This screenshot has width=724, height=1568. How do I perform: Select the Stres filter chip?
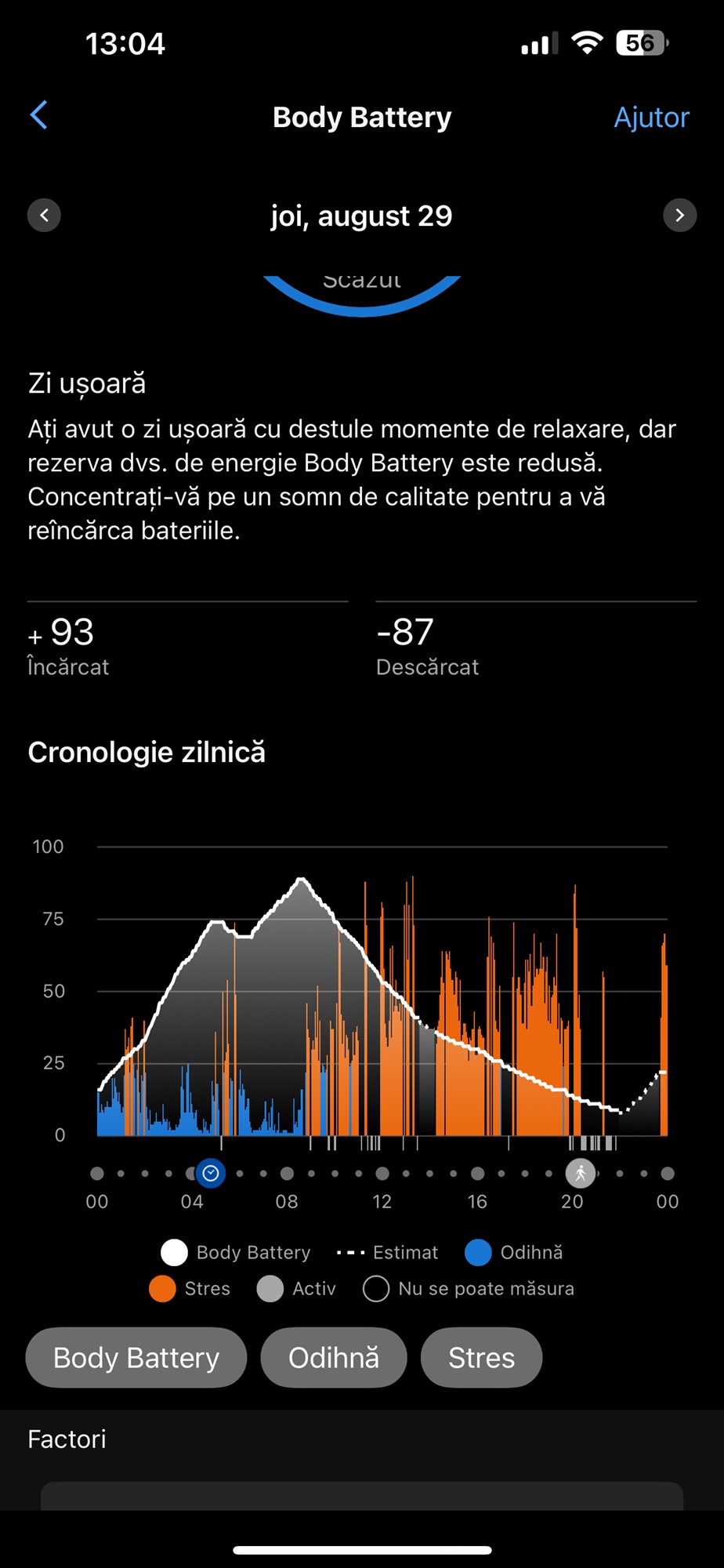481,1357
